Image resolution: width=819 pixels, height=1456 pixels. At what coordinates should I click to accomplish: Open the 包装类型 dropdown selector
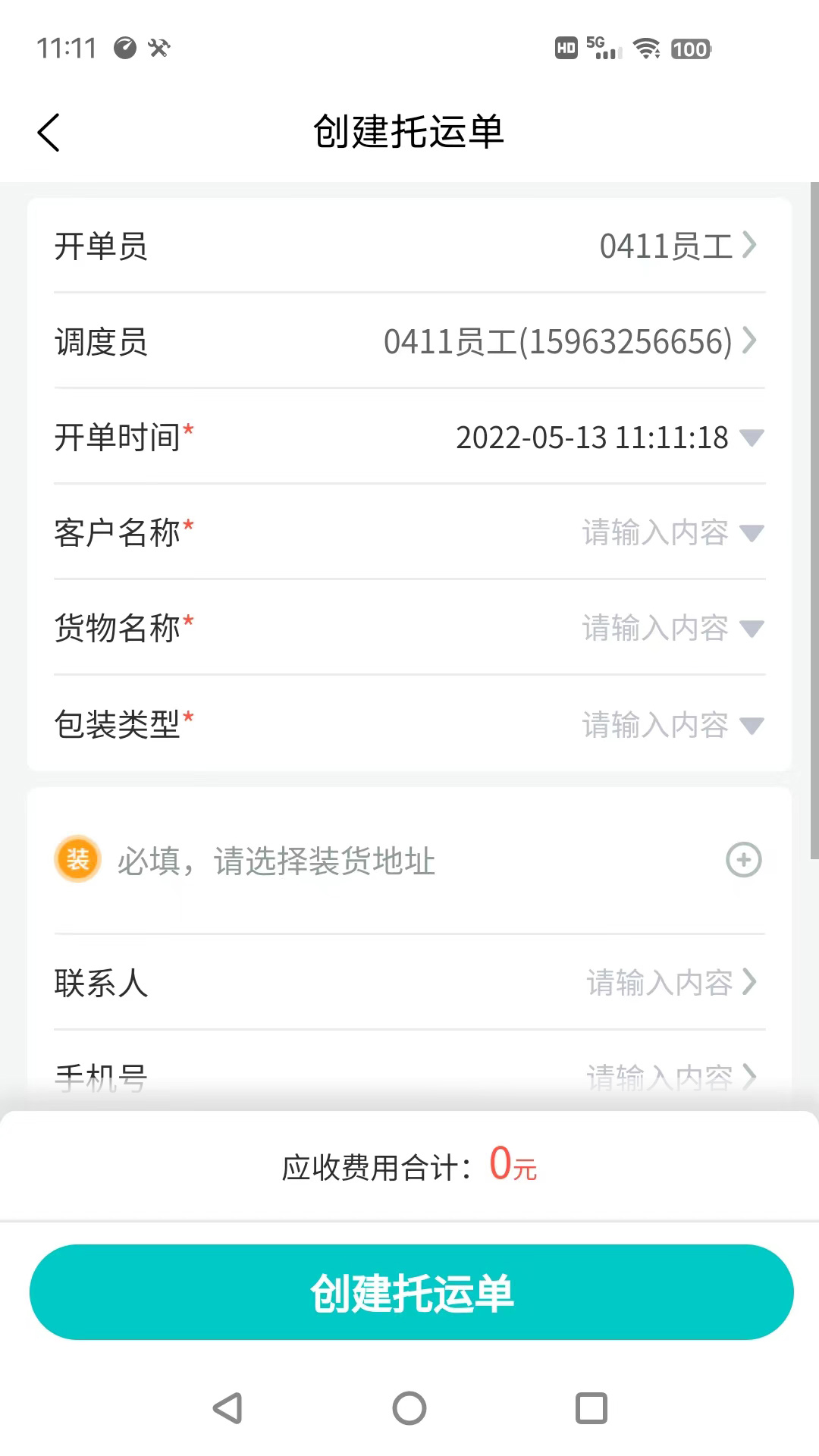tap(752, 726)
